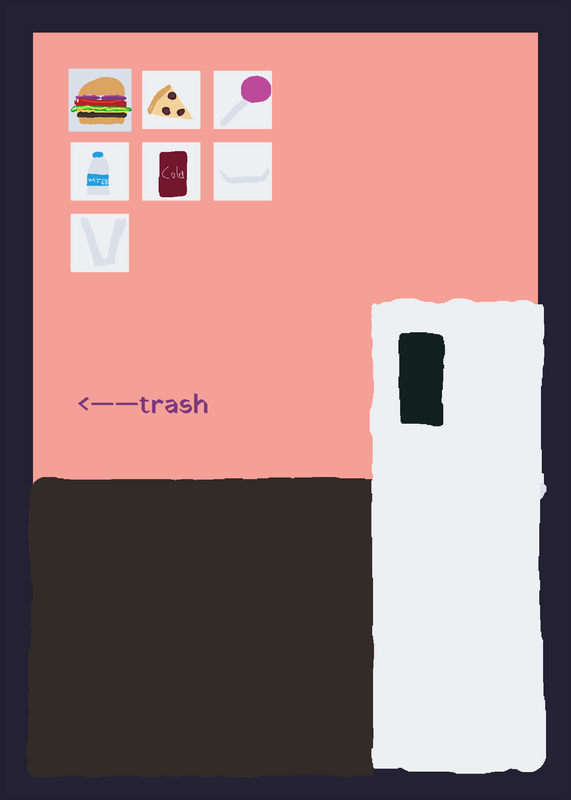Pick the pizza slice tile
The height and width of the screenshot is (800, 571).
(171, 100)
